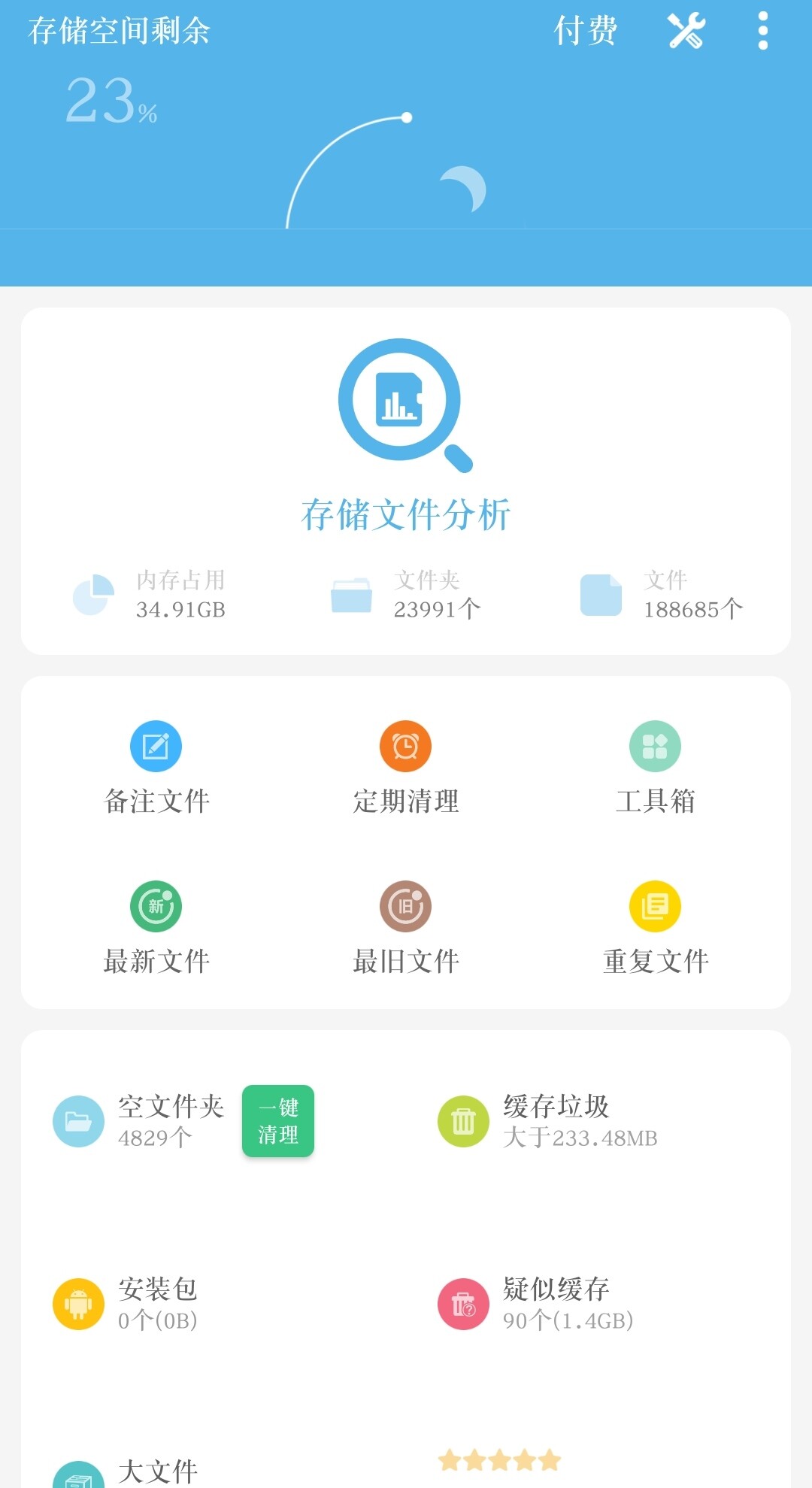
Task: Open the wrench tools icon
Action: [x=686, y=31]
